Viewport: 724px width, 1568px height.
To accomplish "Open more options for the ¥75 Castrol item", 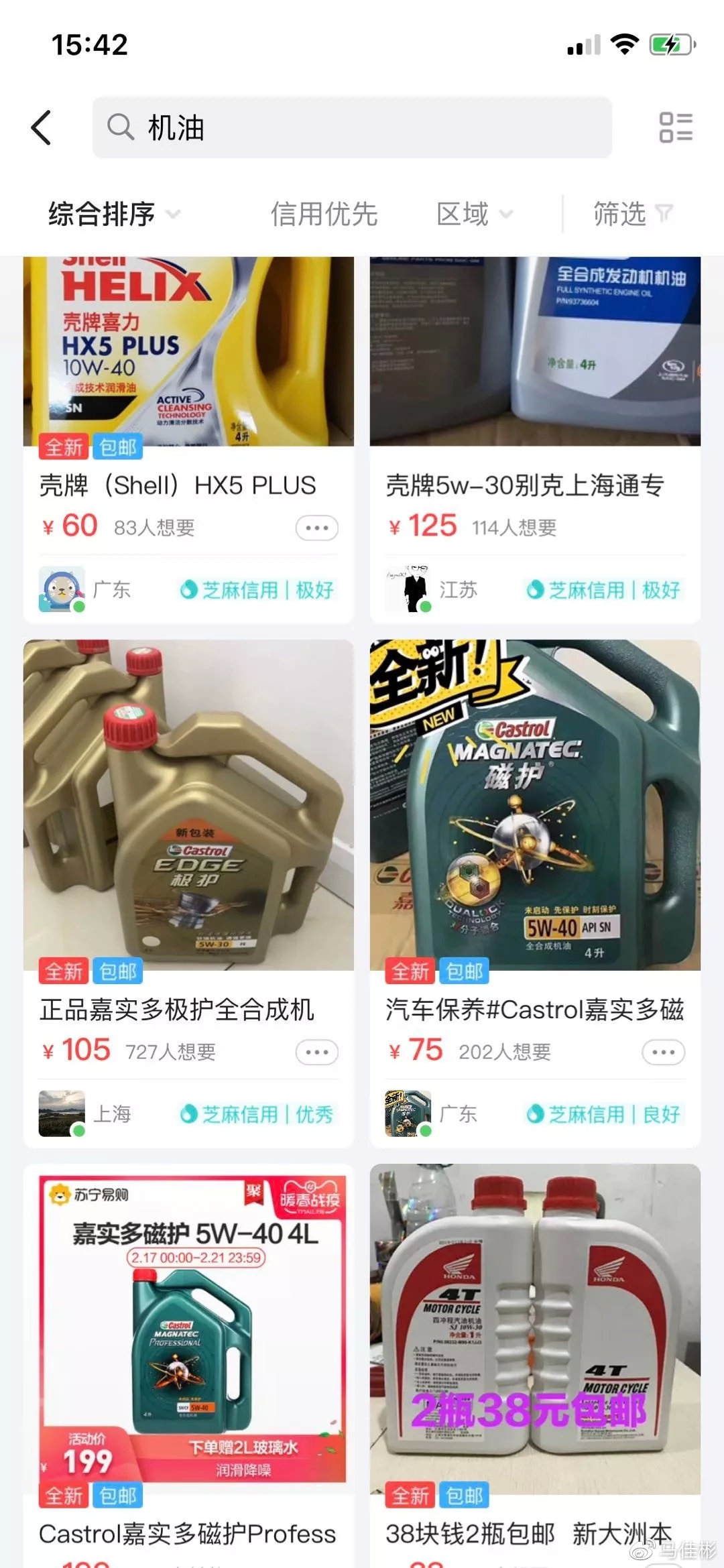I will pos(664,1052).
